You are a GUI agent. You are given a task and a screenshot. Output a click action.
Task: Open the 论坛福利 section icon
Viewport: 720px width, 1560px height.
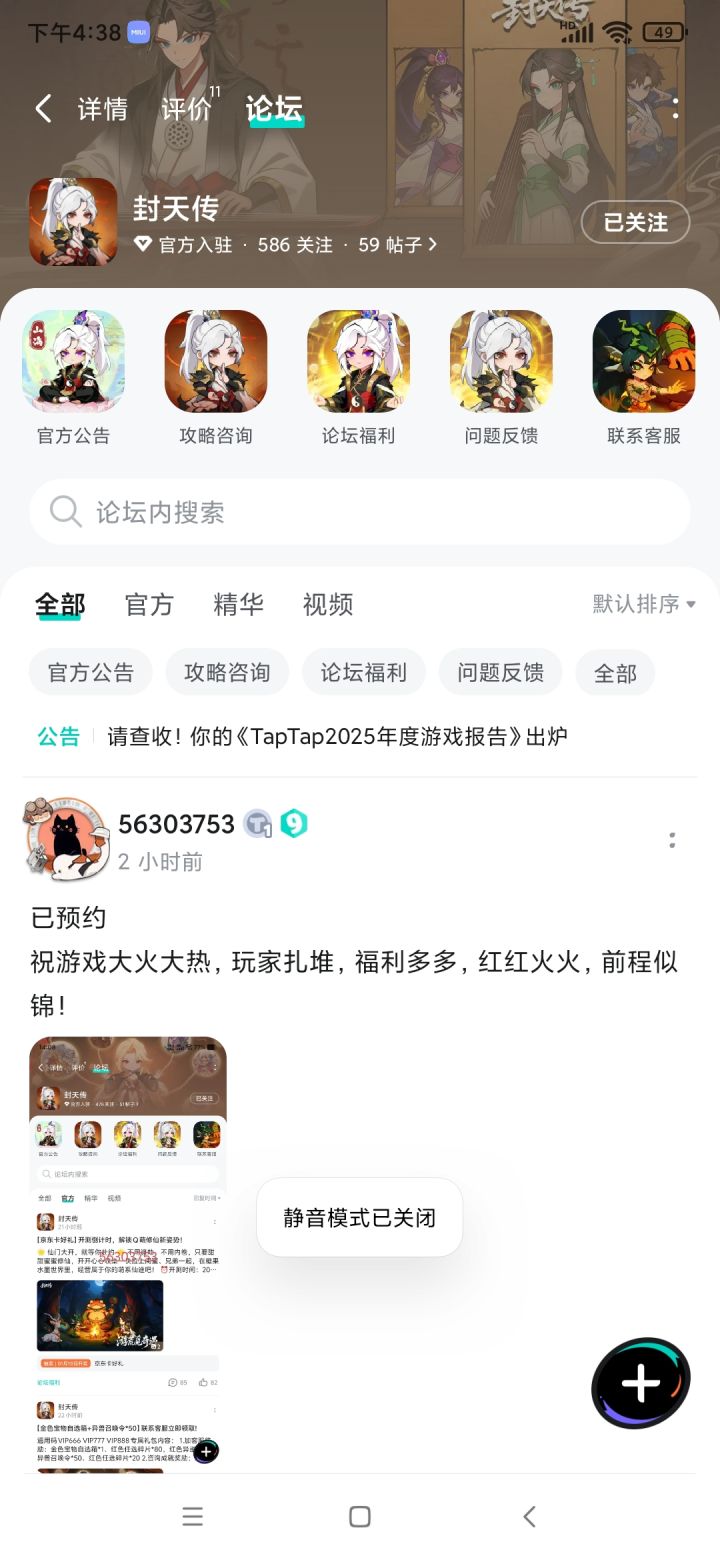358,363
